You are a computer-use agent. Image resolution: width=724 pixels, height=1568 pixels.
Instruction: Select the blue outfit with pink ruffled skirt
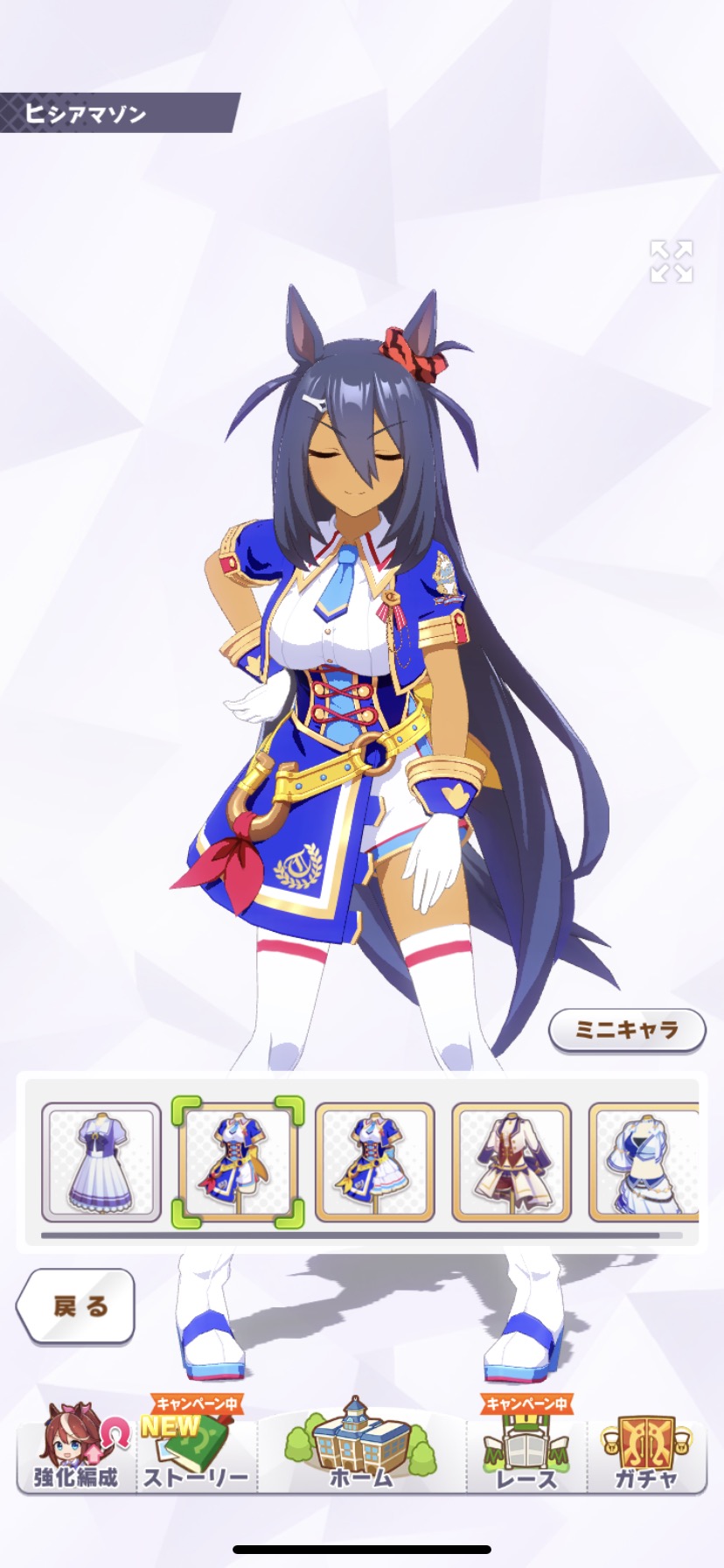(375, 1162)
